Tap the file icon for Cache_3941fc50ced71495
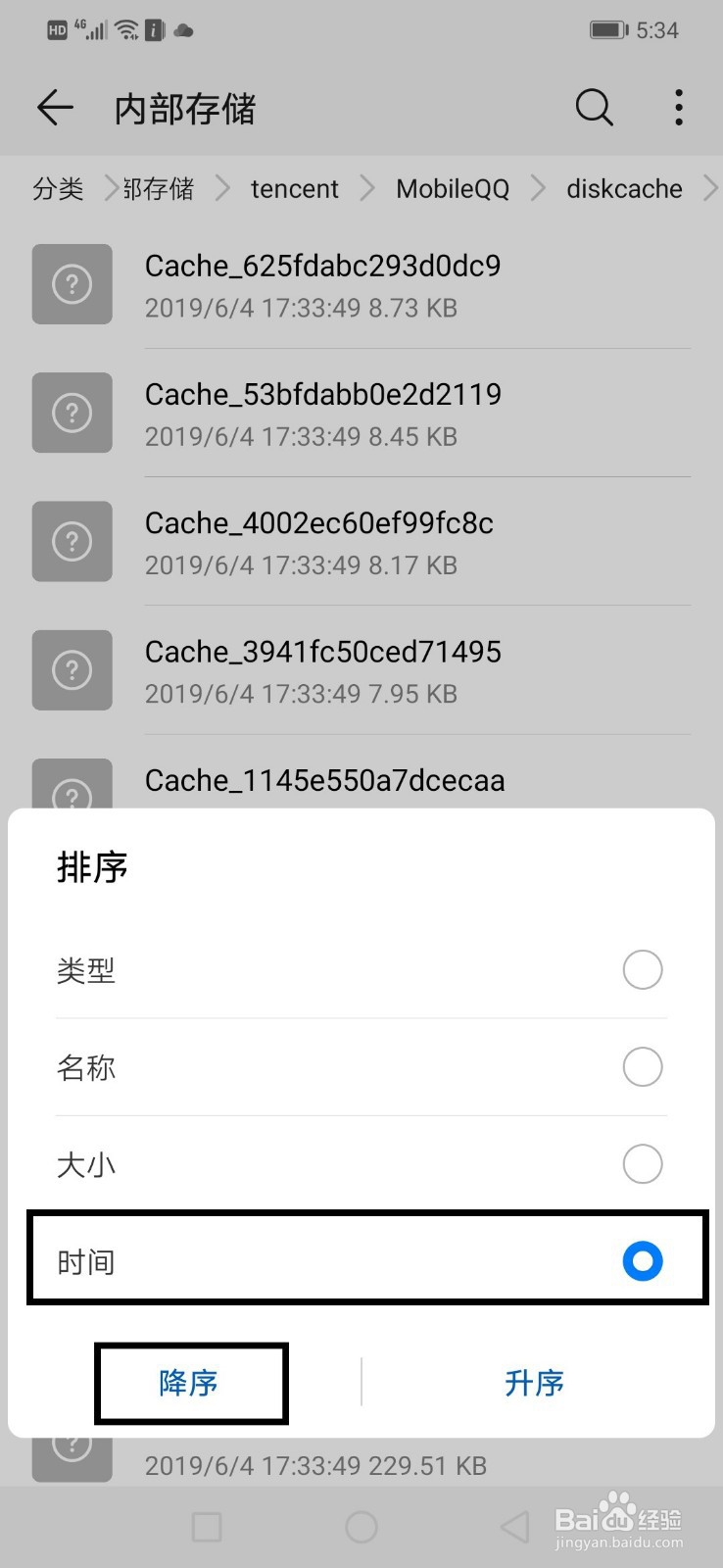 click(x=72, y=669)
